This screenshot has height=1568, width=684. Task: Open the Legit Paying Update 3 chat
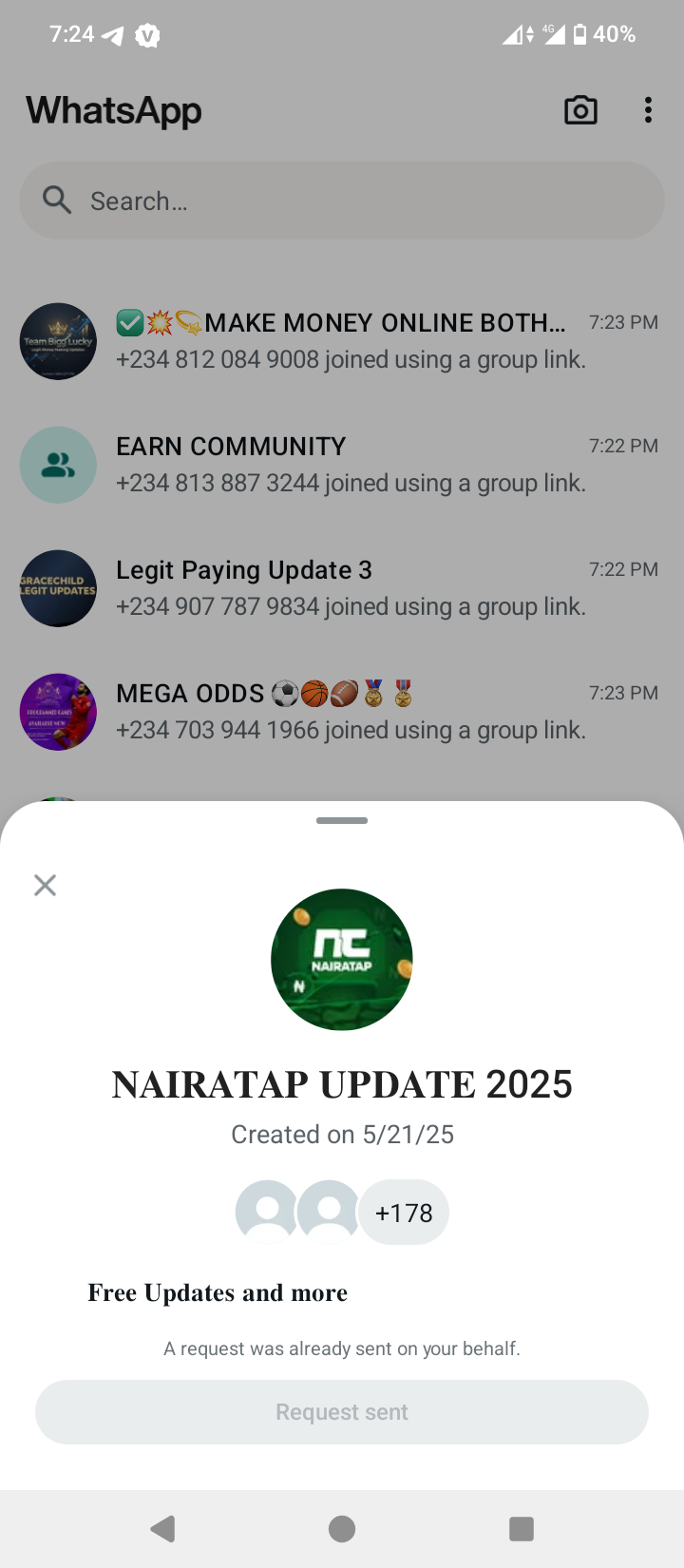click(342, 588)
